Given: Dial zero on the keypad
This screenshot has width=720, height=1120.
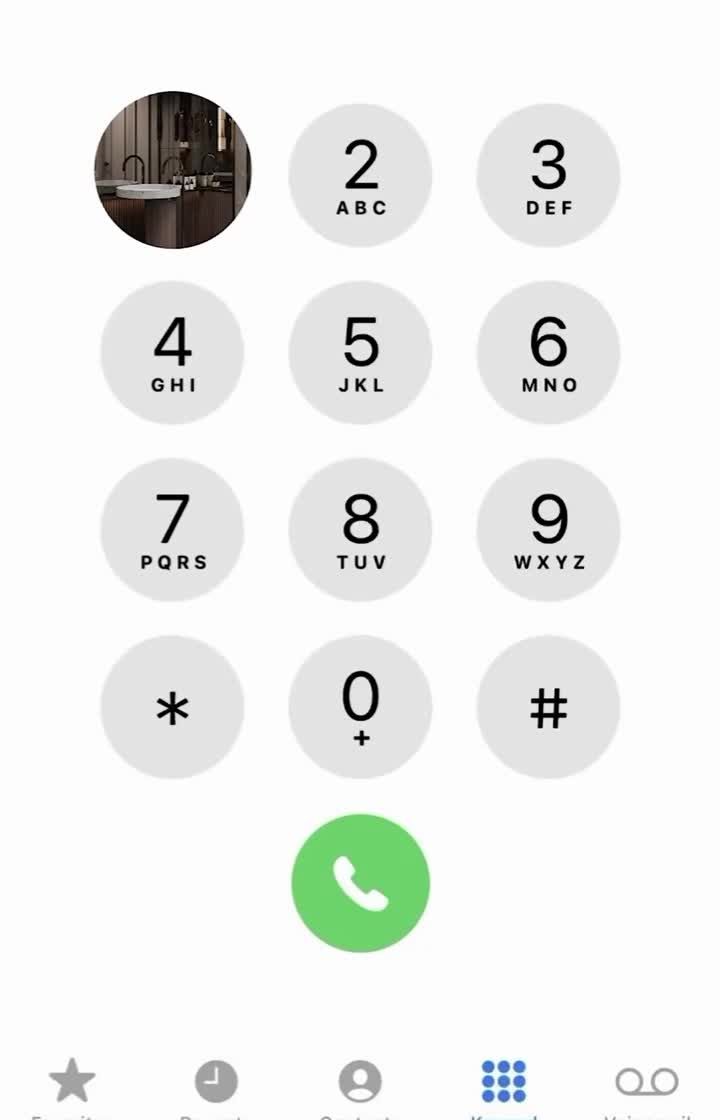Looking at the screenshot, I should (x=360, y=707).
